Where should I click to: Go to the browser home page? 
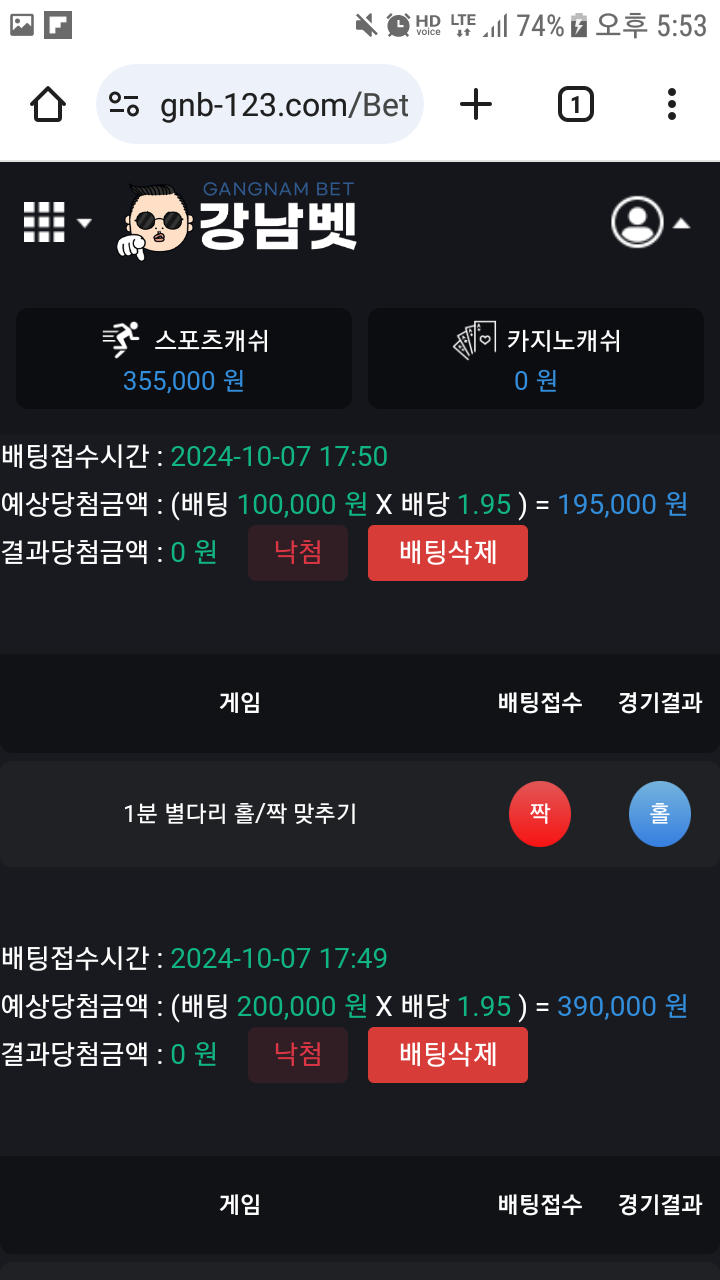[48, 104]
